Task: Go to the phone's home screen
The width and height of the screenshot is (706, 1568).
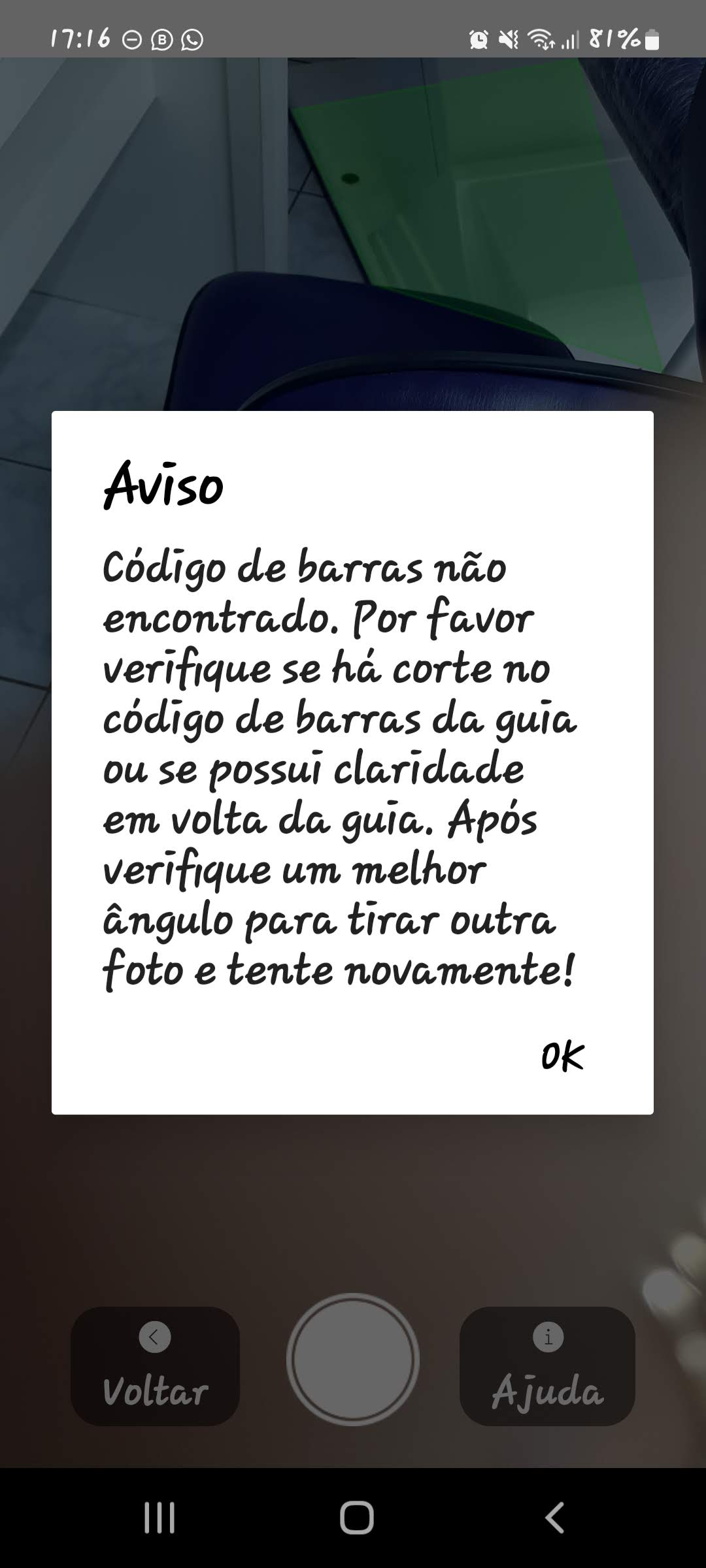Action: point(356,1517)
